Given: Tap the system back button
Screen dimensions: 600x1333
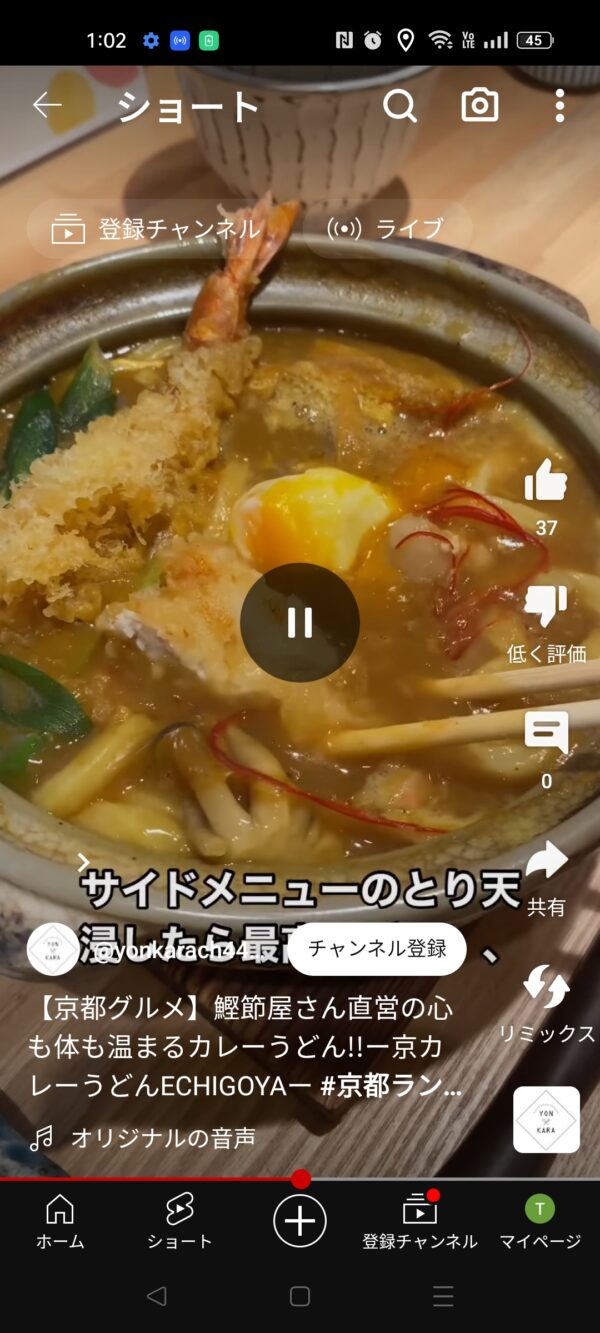Looking at the screenshot, I should tap(156, 1296).
